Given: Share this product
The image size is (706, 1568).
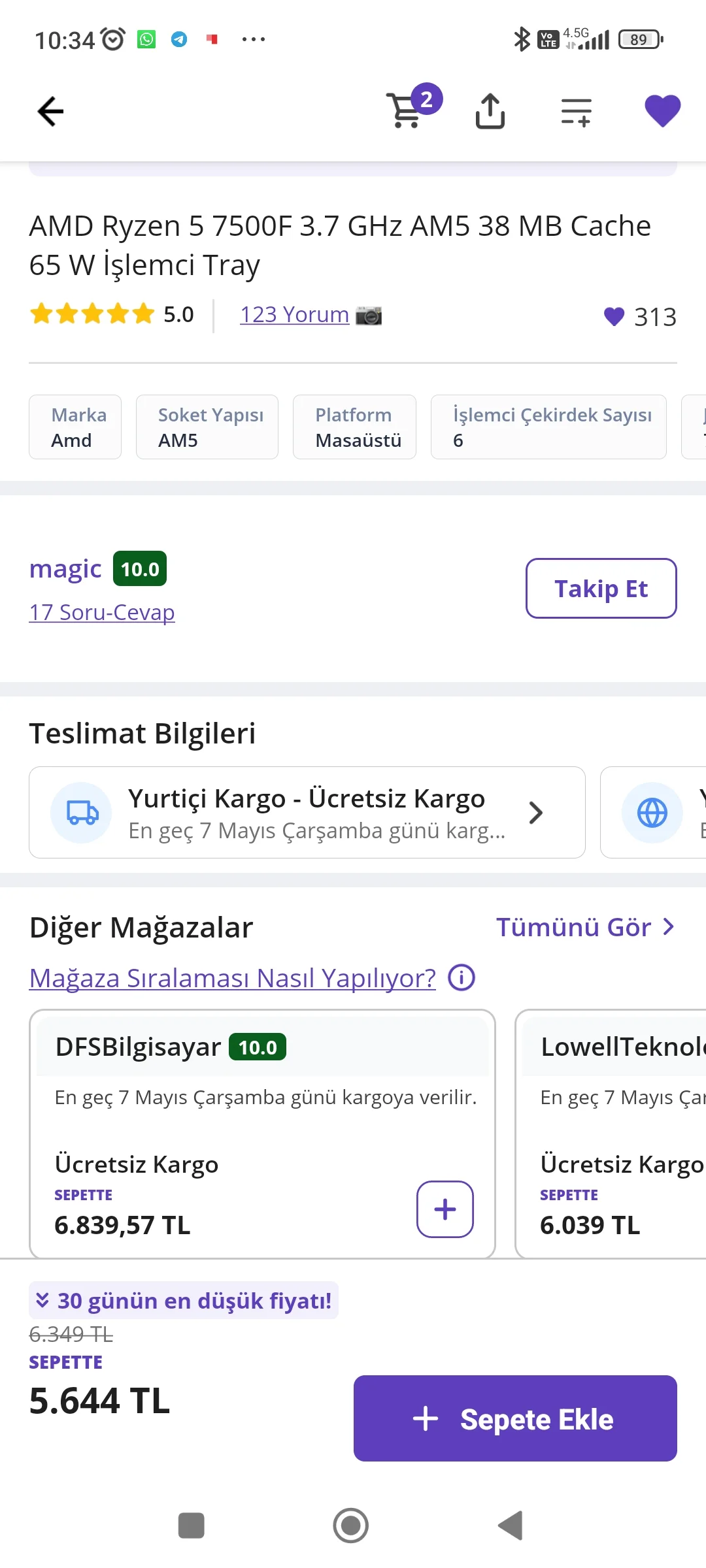Looking at the screenshot, I should pos(490,111).
